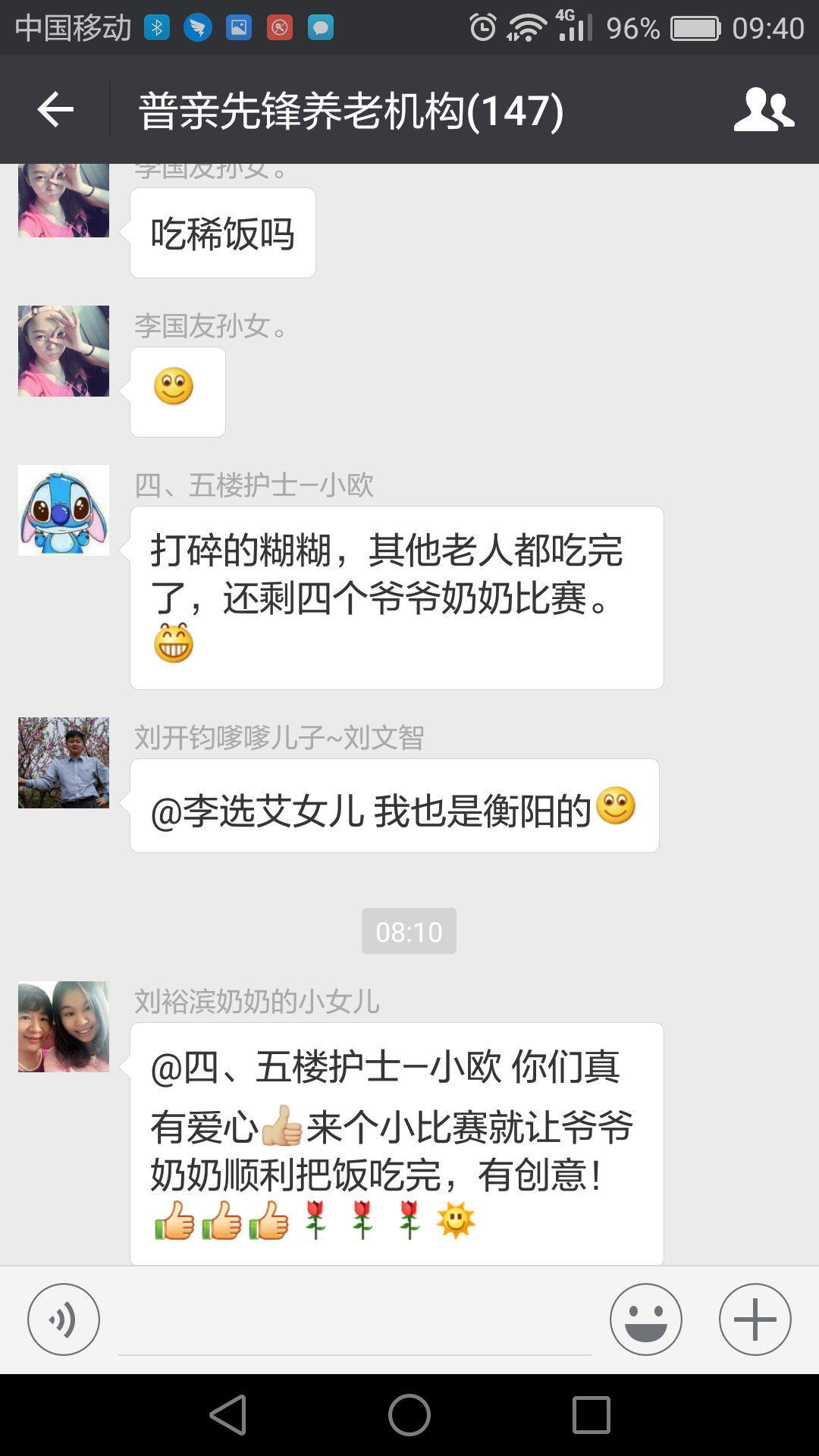The width and height of the screenshot is (819, 1456).
Task: Open the emoji sticker panel
Action: point(645,1319)
